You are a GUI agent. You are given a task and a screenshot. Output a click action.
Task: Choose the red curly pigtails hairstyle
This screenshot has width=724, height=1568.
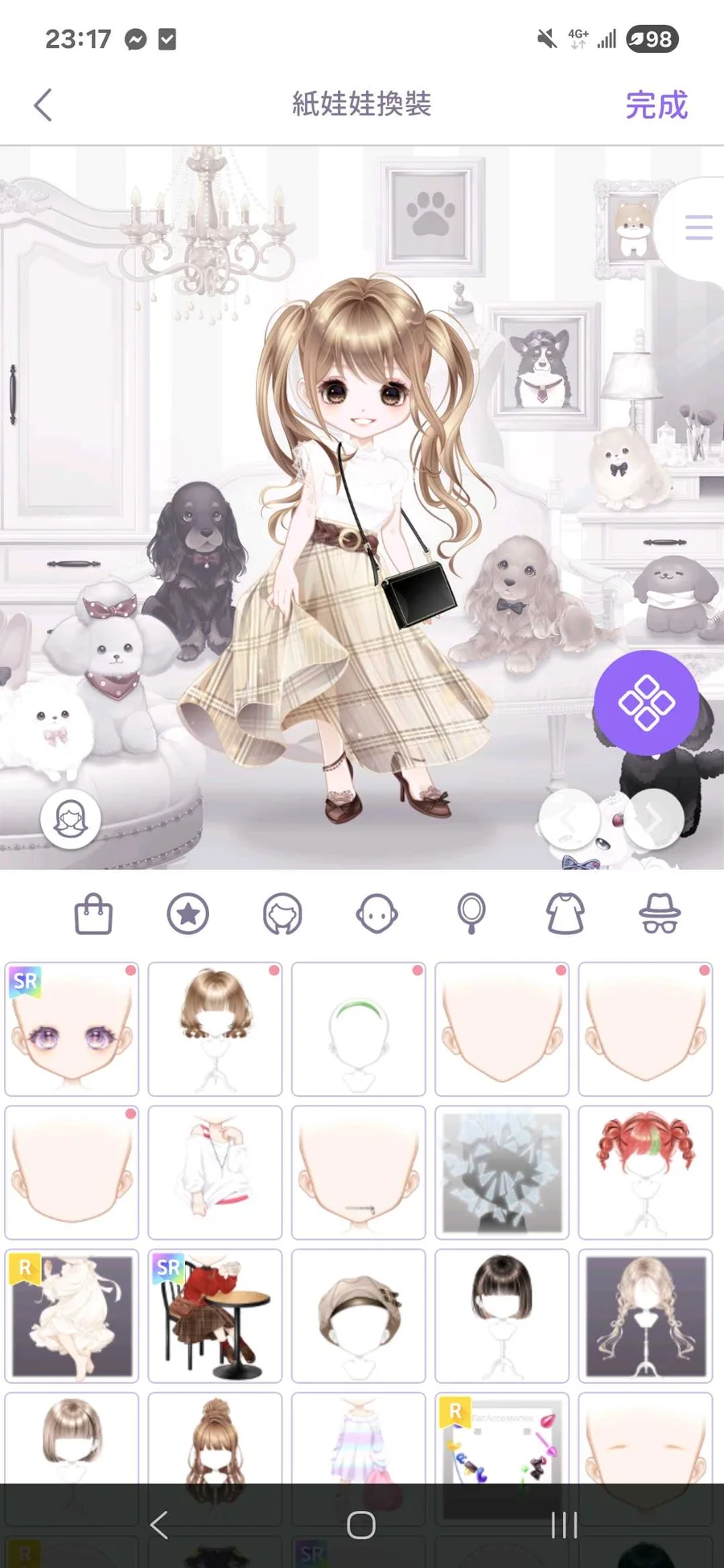(x=645, y=1172)
